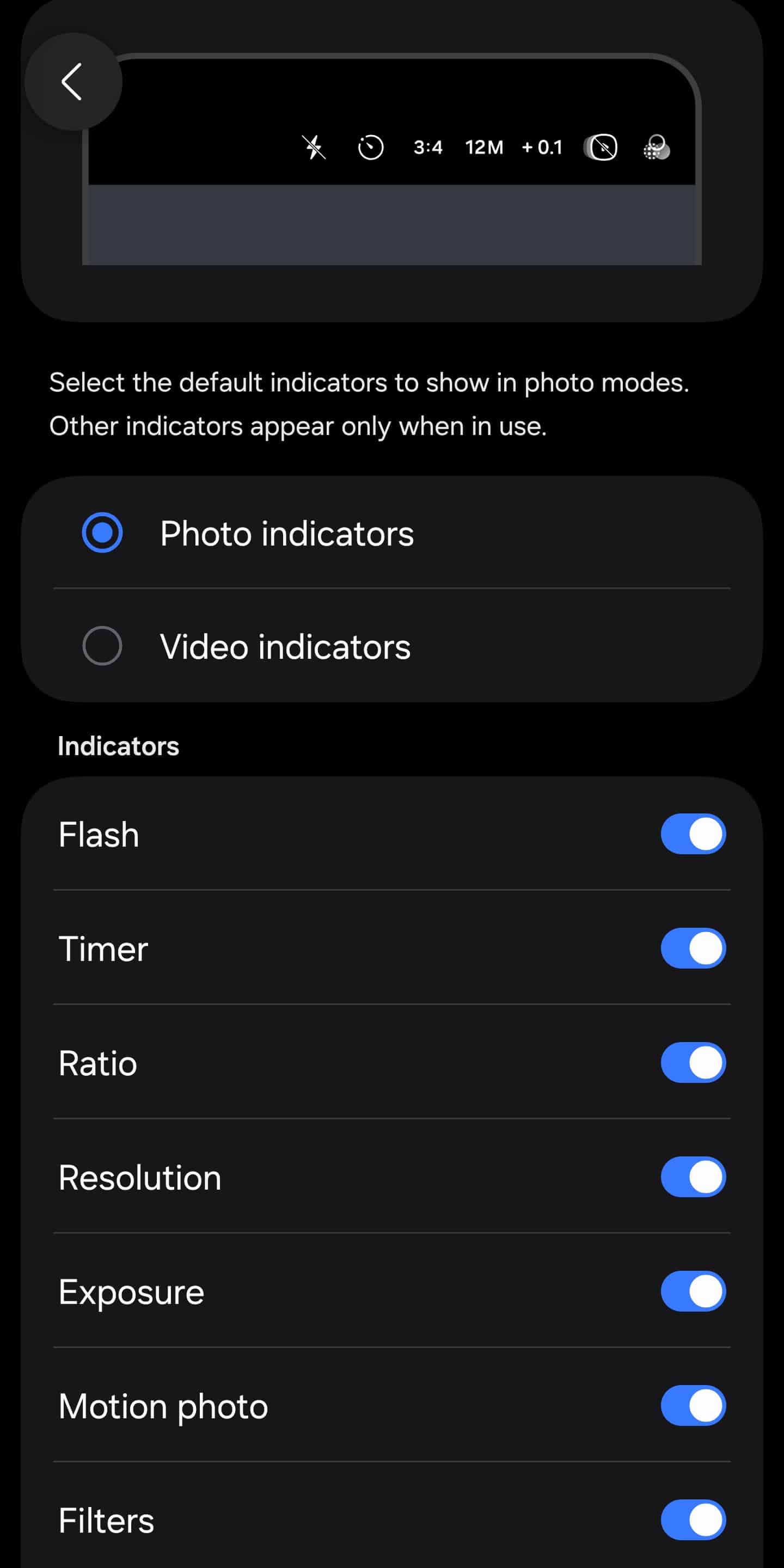Hide the Exposure indicator

tap(693, 1291)
